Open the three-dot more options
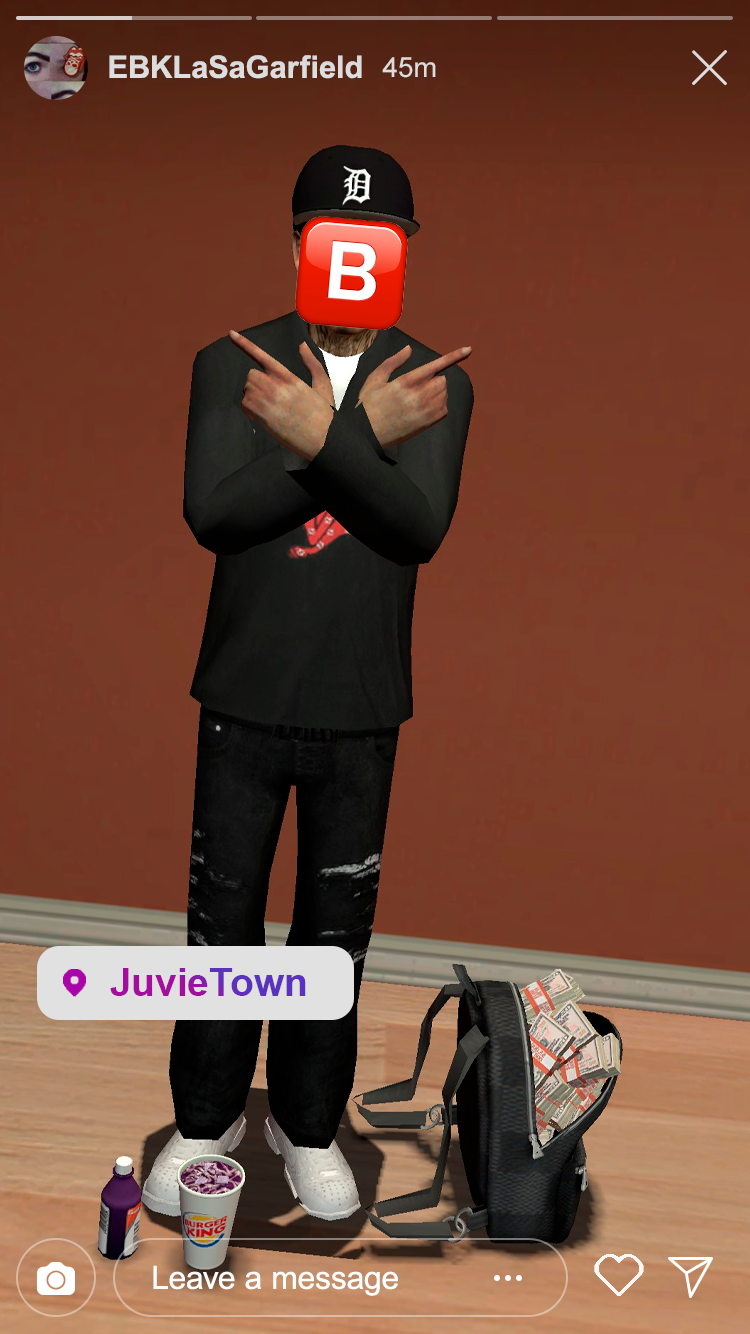This screenshot has width=750, height=1334. click(508, 1278)
